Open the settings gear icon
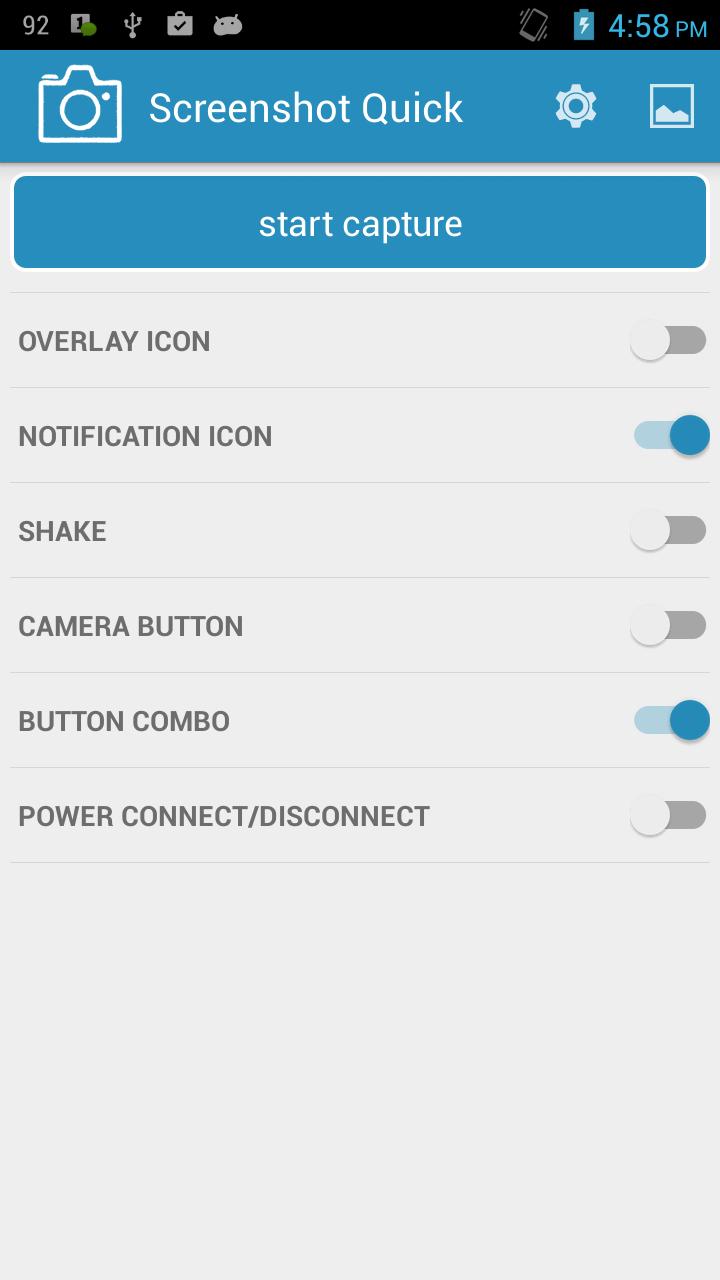Image resolution: width=720 pixels, height=1280 pixels. [x=576, y=106]
